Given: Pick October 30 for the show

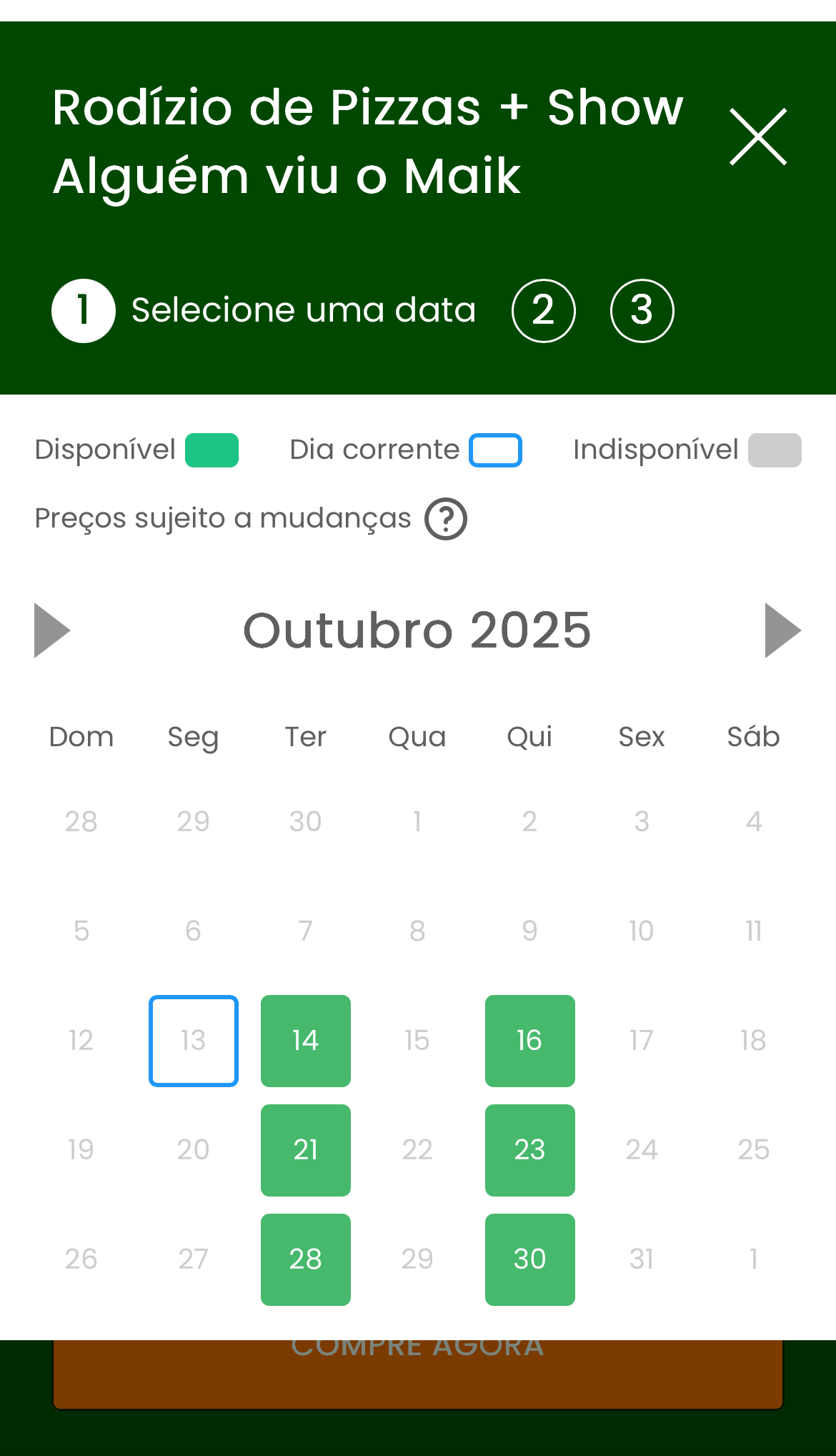Looking at the screenshot, I should click(529, 1259).
